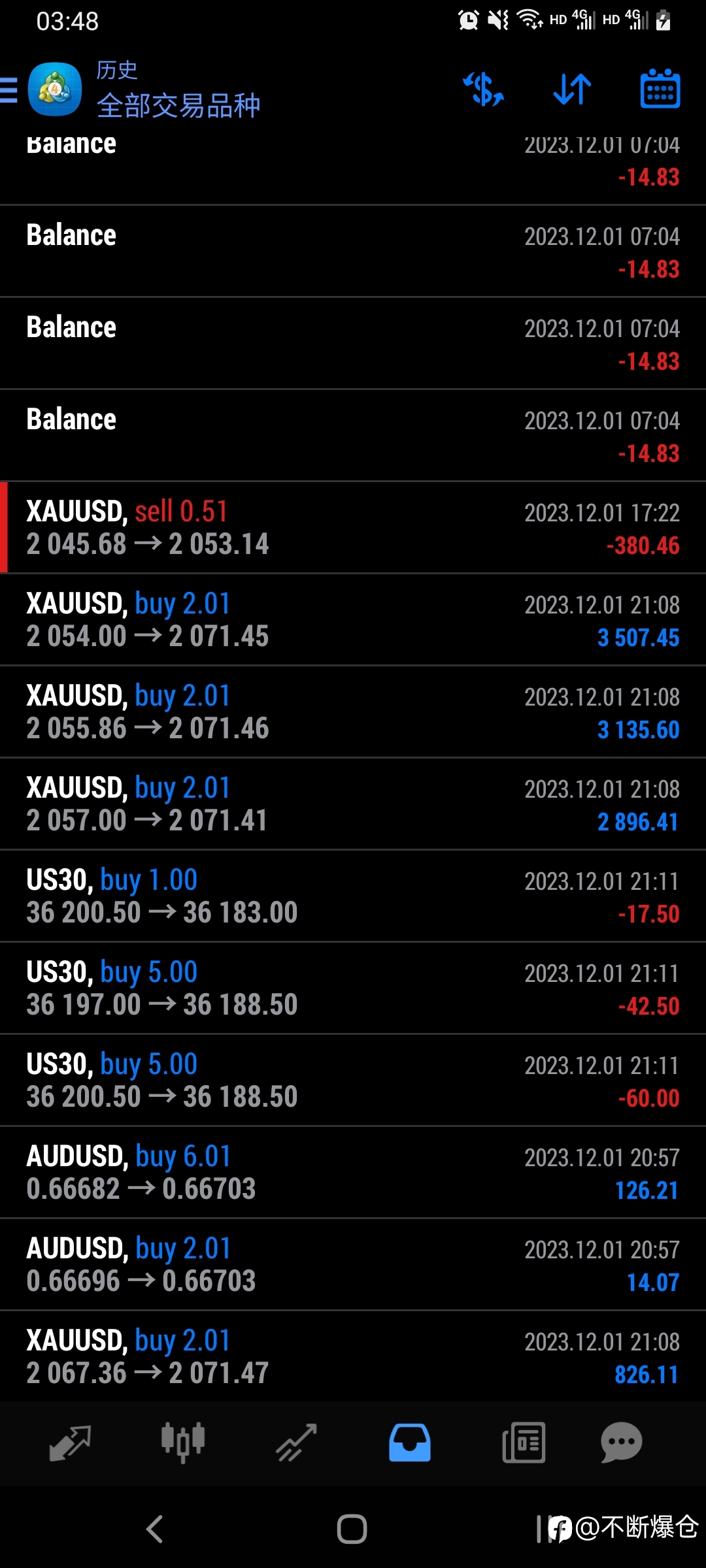Open the US30 buy 1.00 trade
The height and width of the screenshot is (1568, 706).
(353, 896)
